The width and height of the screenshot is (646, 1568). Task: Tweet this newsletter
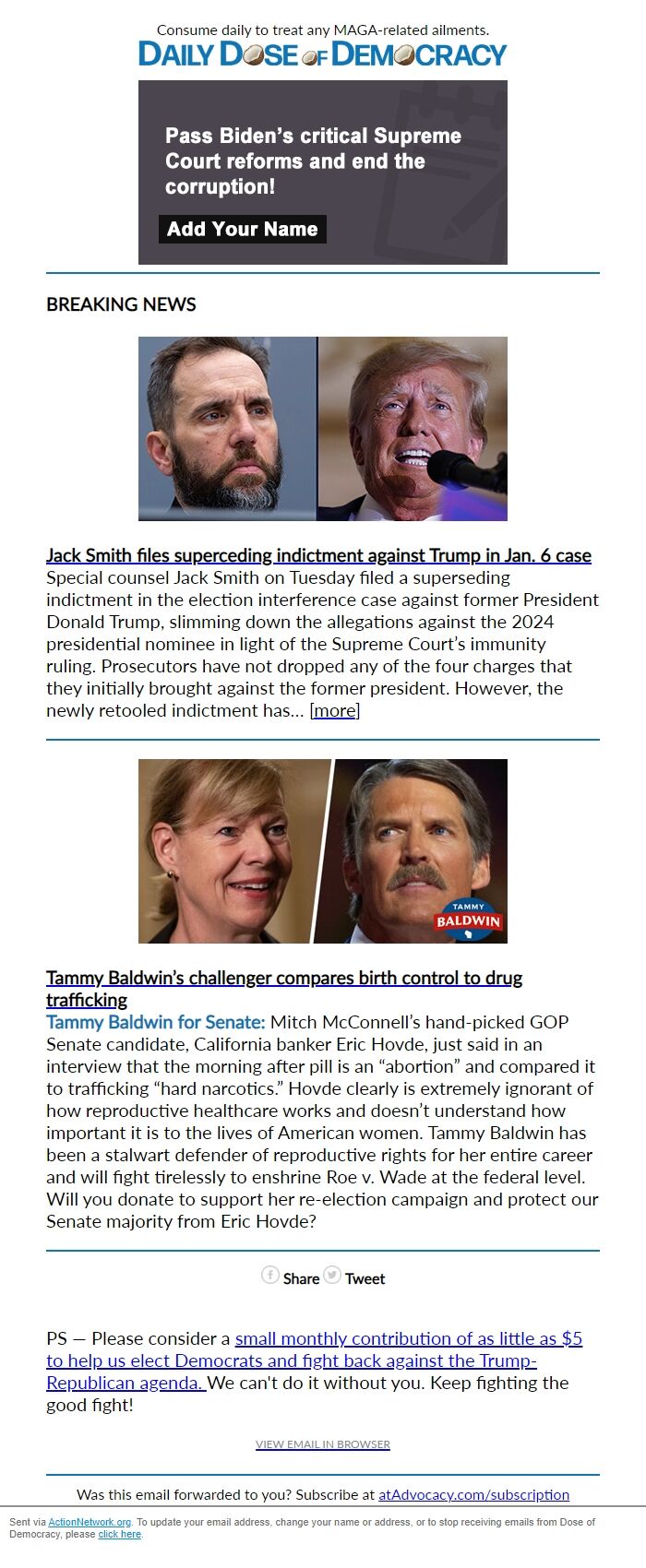[354, 1277]
